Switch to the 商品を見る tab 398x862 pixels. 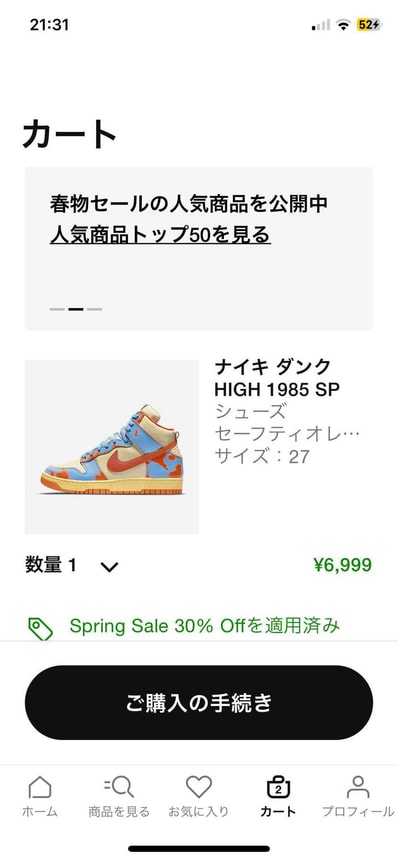coord(119,795)
